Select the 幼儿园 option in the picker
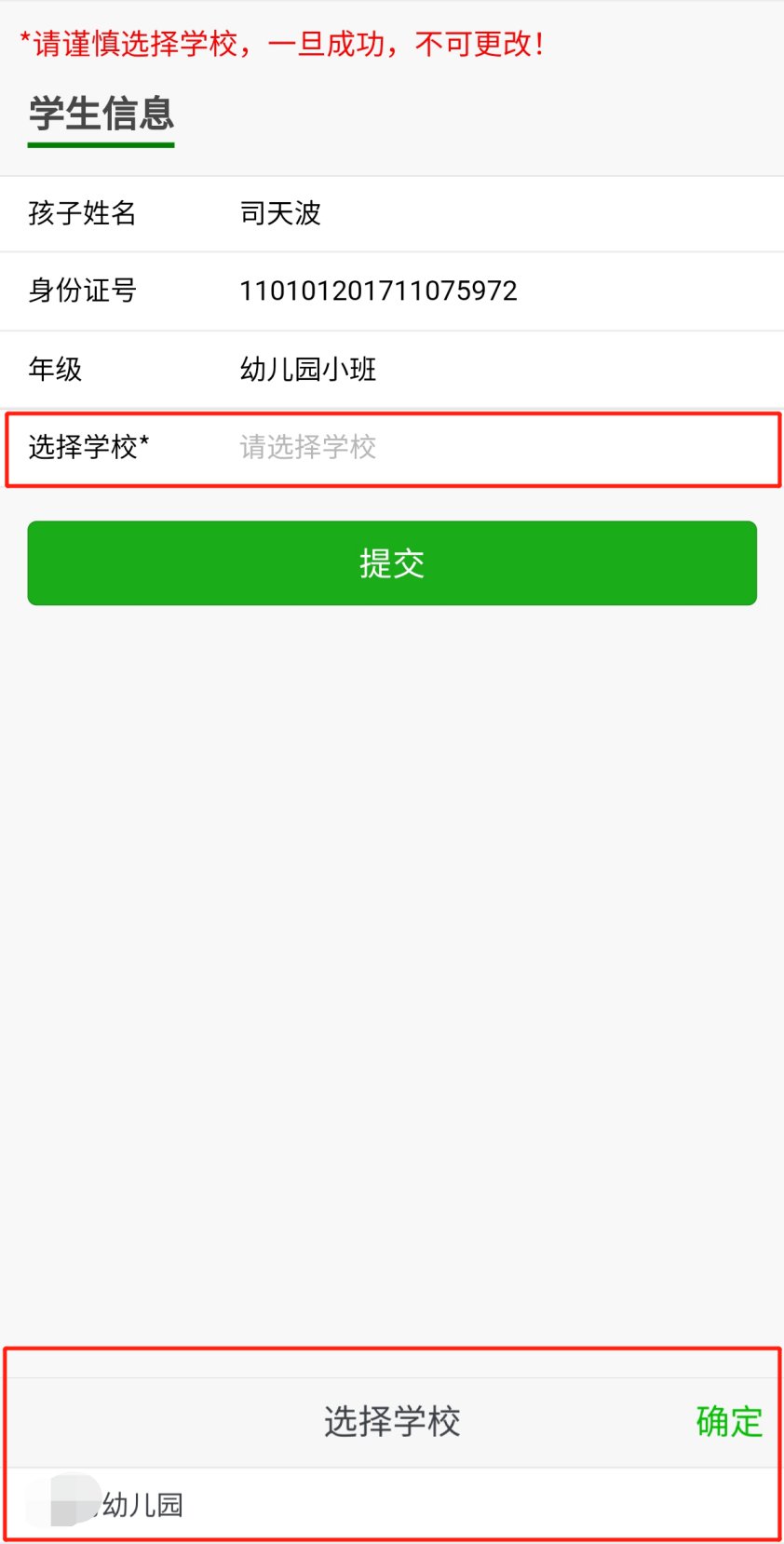Viewport: 784px width, 1544px height. click(140, 1504)
